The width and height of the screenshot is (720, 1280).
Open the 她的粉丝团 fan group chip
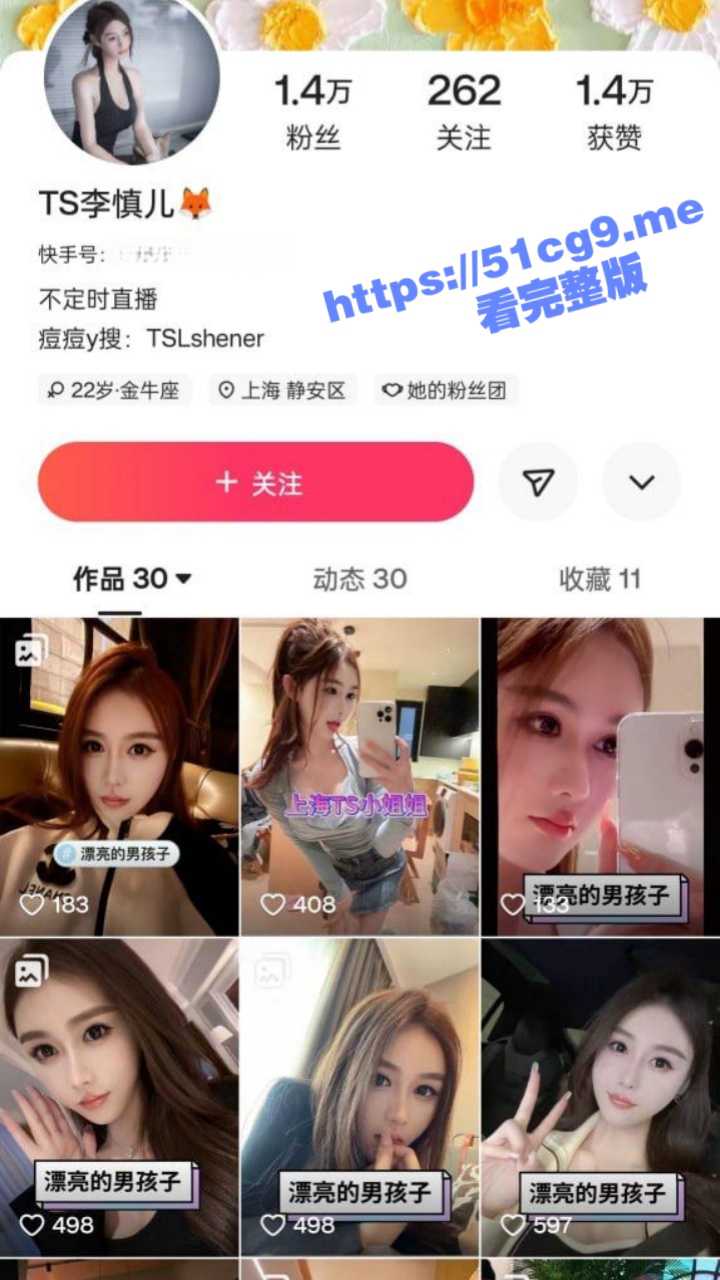pos(447,390)
